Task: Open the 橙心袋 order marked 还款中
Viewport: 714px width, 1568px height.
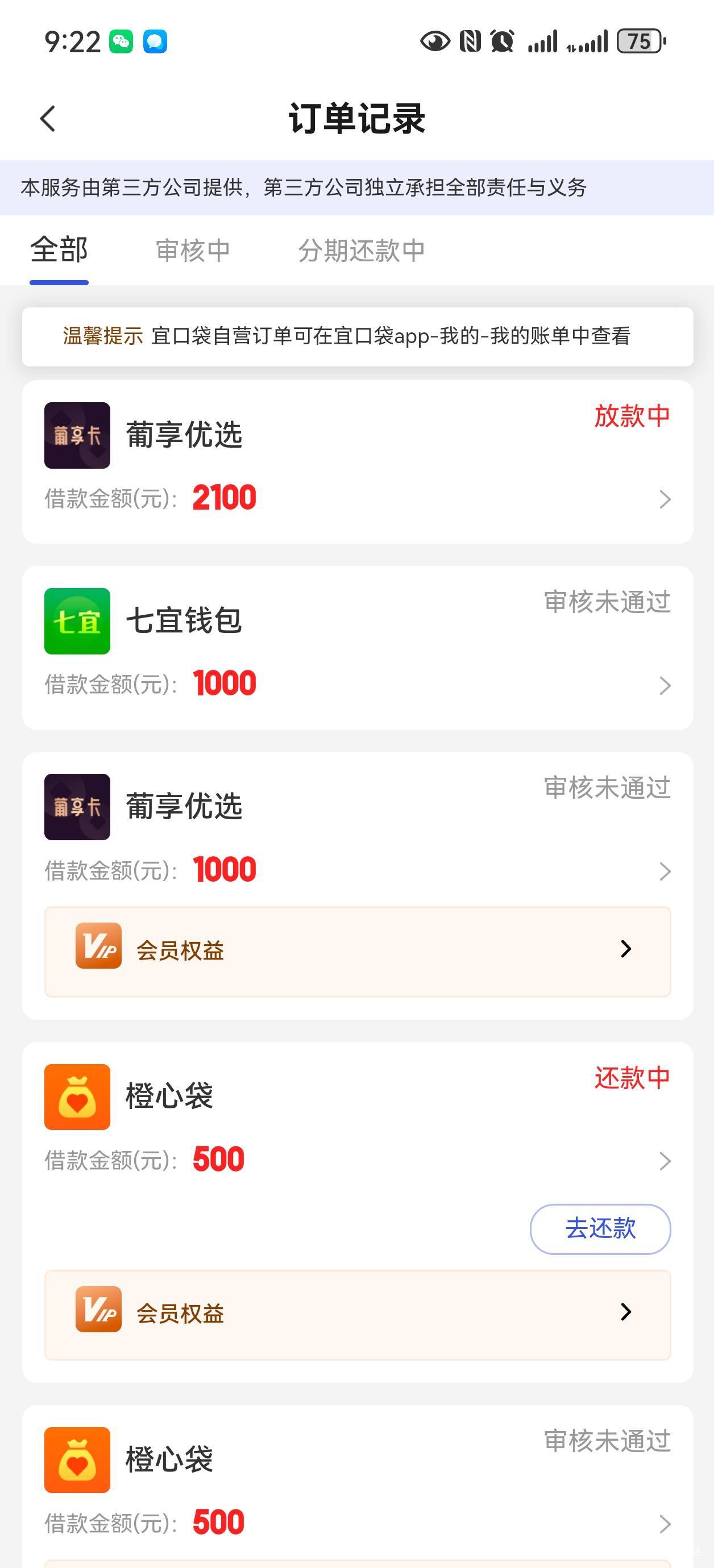Action: tap(358, 1119)
